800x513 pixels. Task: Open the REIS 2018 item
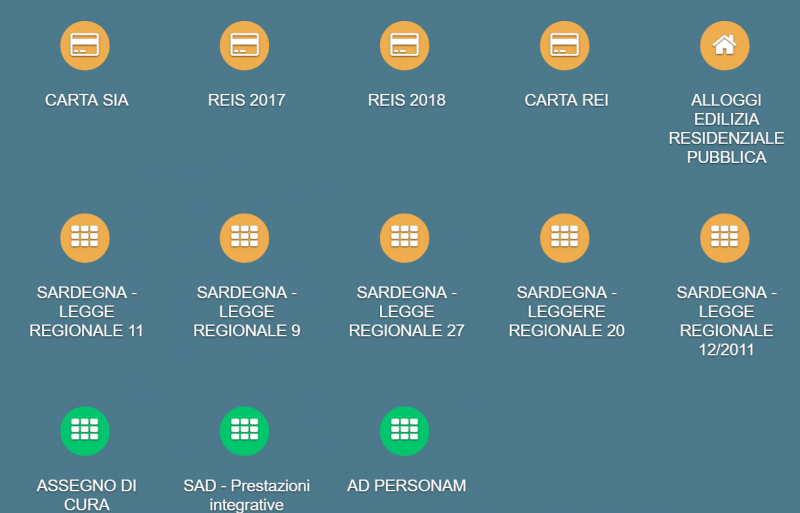405,46
